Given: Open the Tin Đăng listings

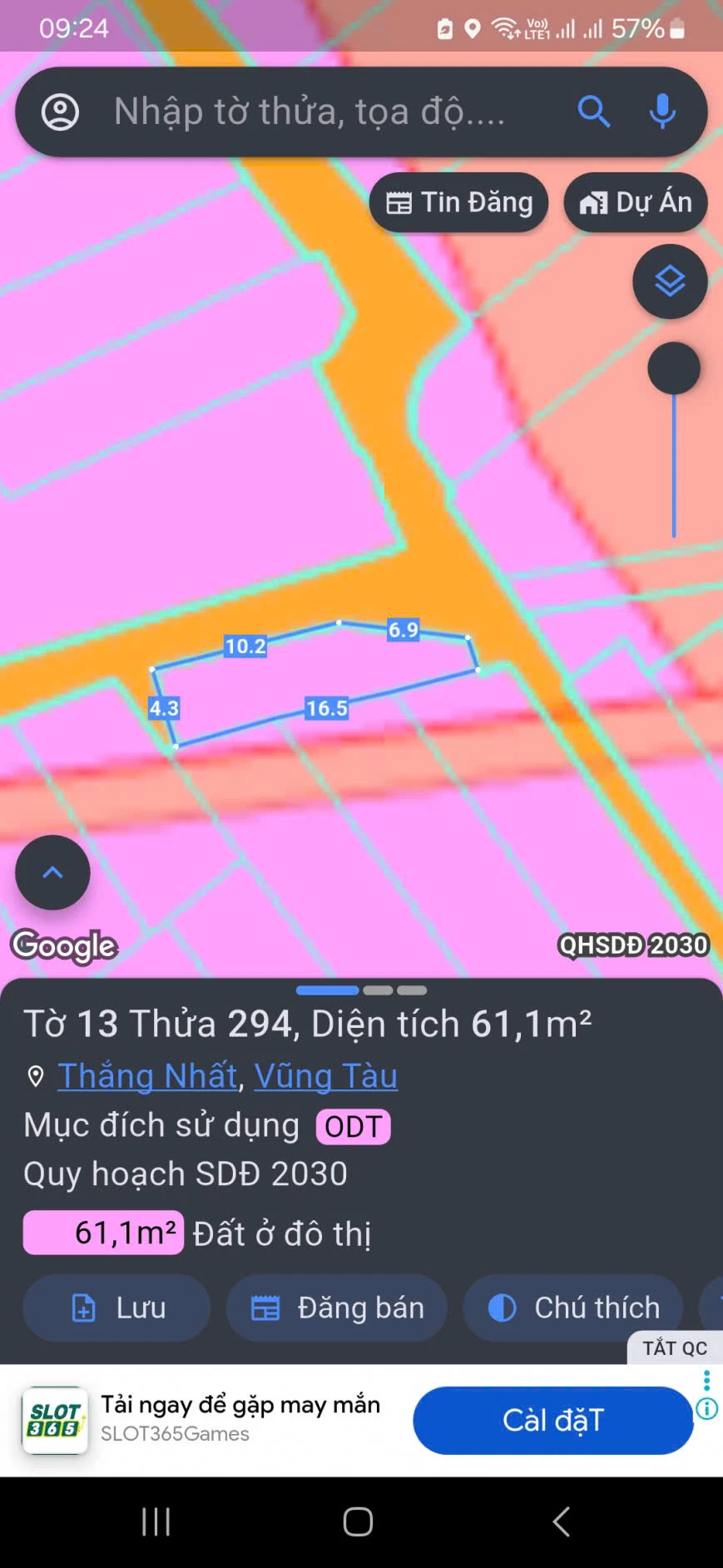Looking at the screenshot, I should 459,202.
